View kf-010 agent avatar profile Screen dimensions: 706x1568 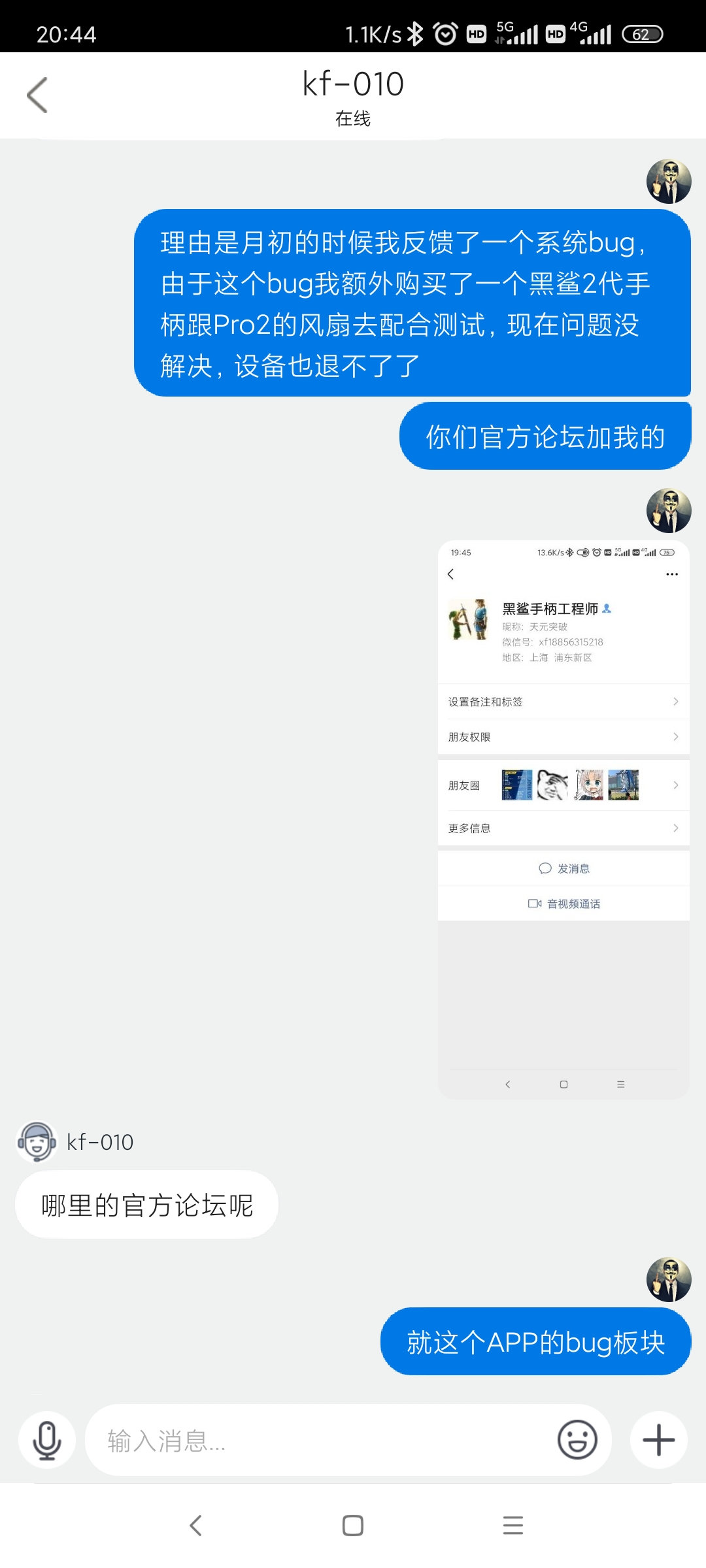[x=37, y=1141]
